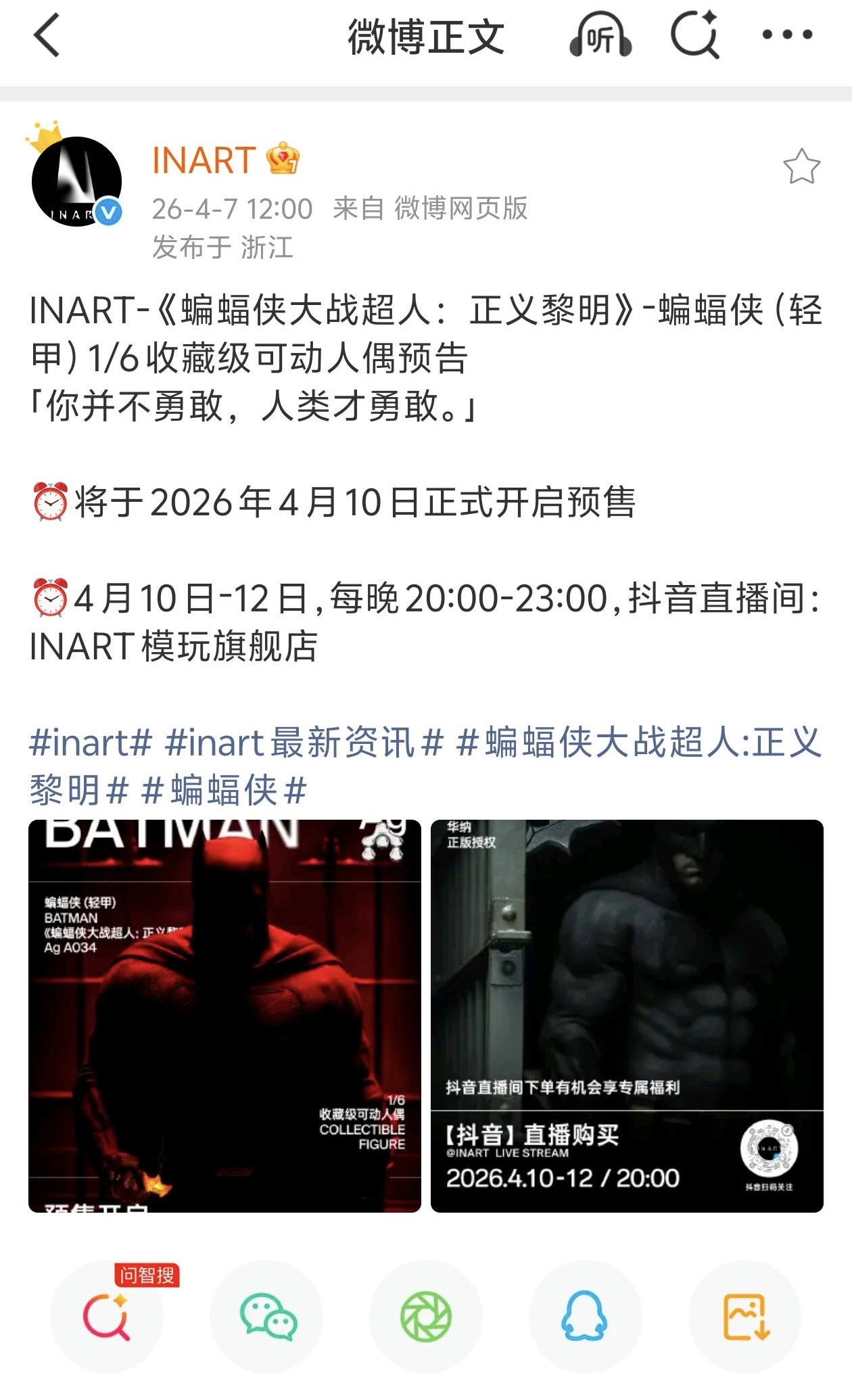852x1400 pixels.
Task: Share the post to WeChat
Action: pos(267,1316)
